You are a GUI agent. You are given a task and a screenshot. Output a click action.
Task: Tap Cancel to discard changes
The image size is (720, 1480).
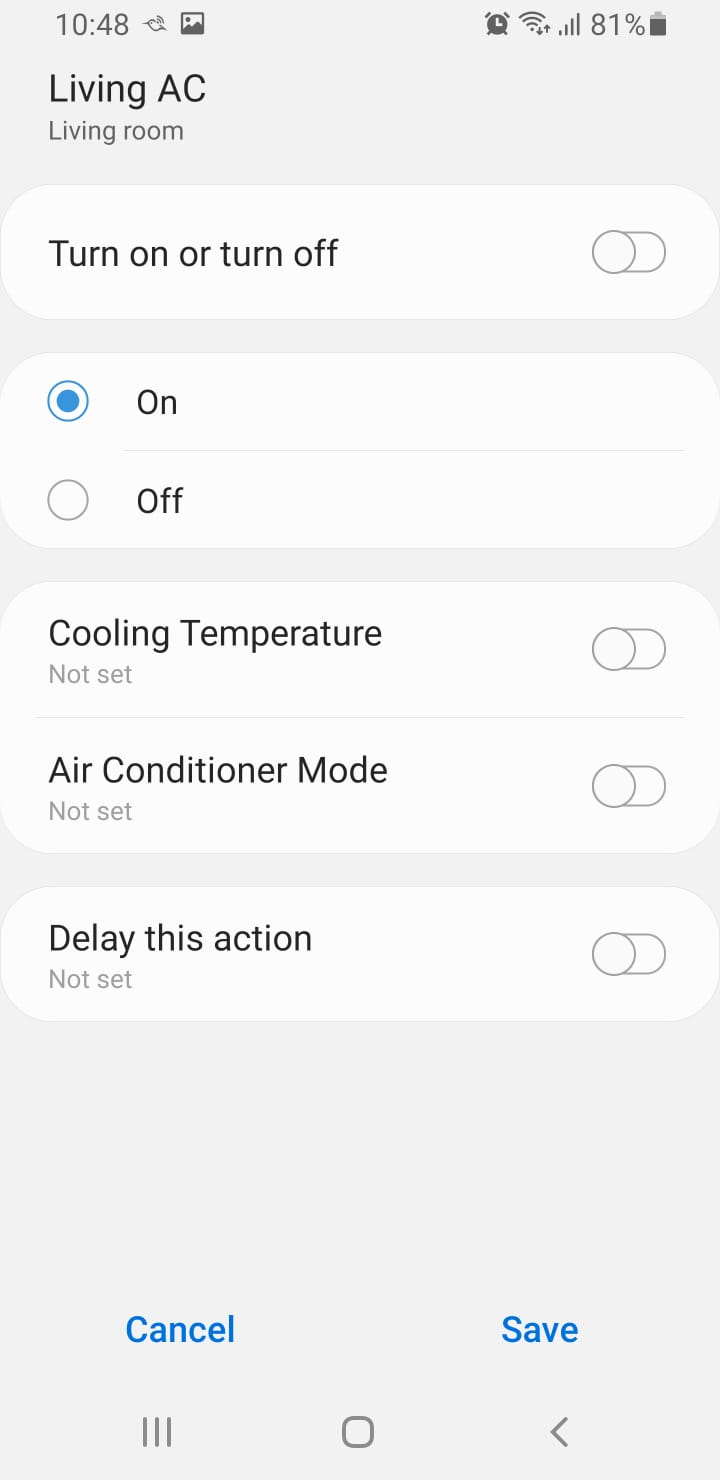tap(180, 1329)
